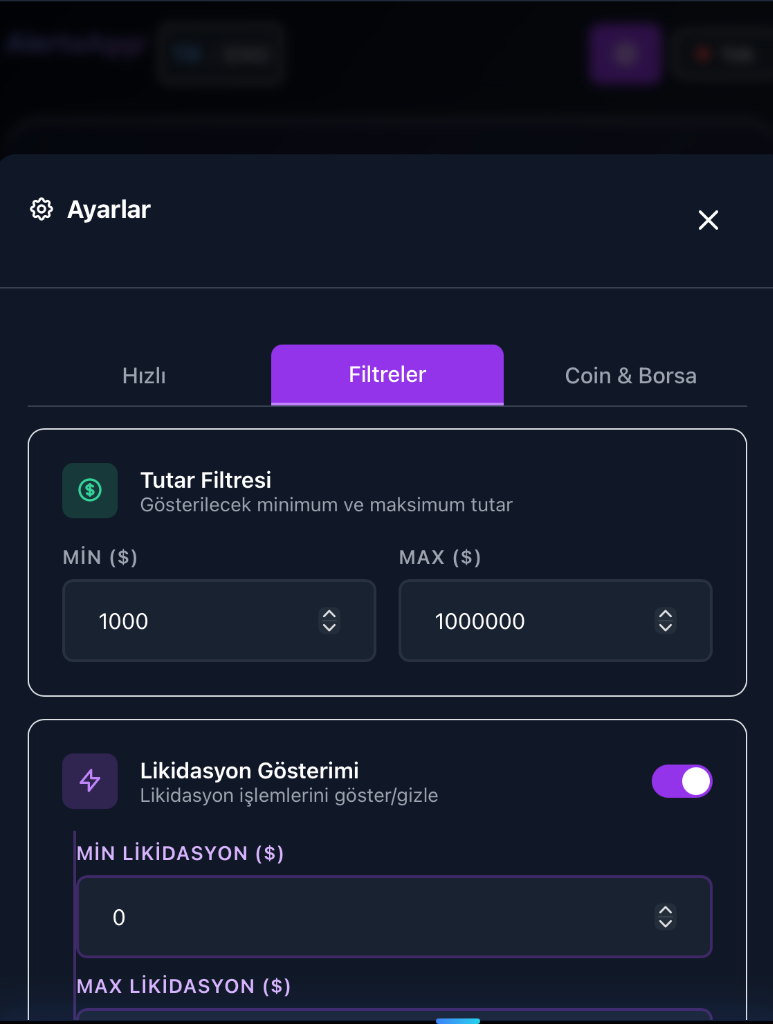
Task: Click the green dollar icon on Tutar Filtresi card
Action: click(90, 490)
